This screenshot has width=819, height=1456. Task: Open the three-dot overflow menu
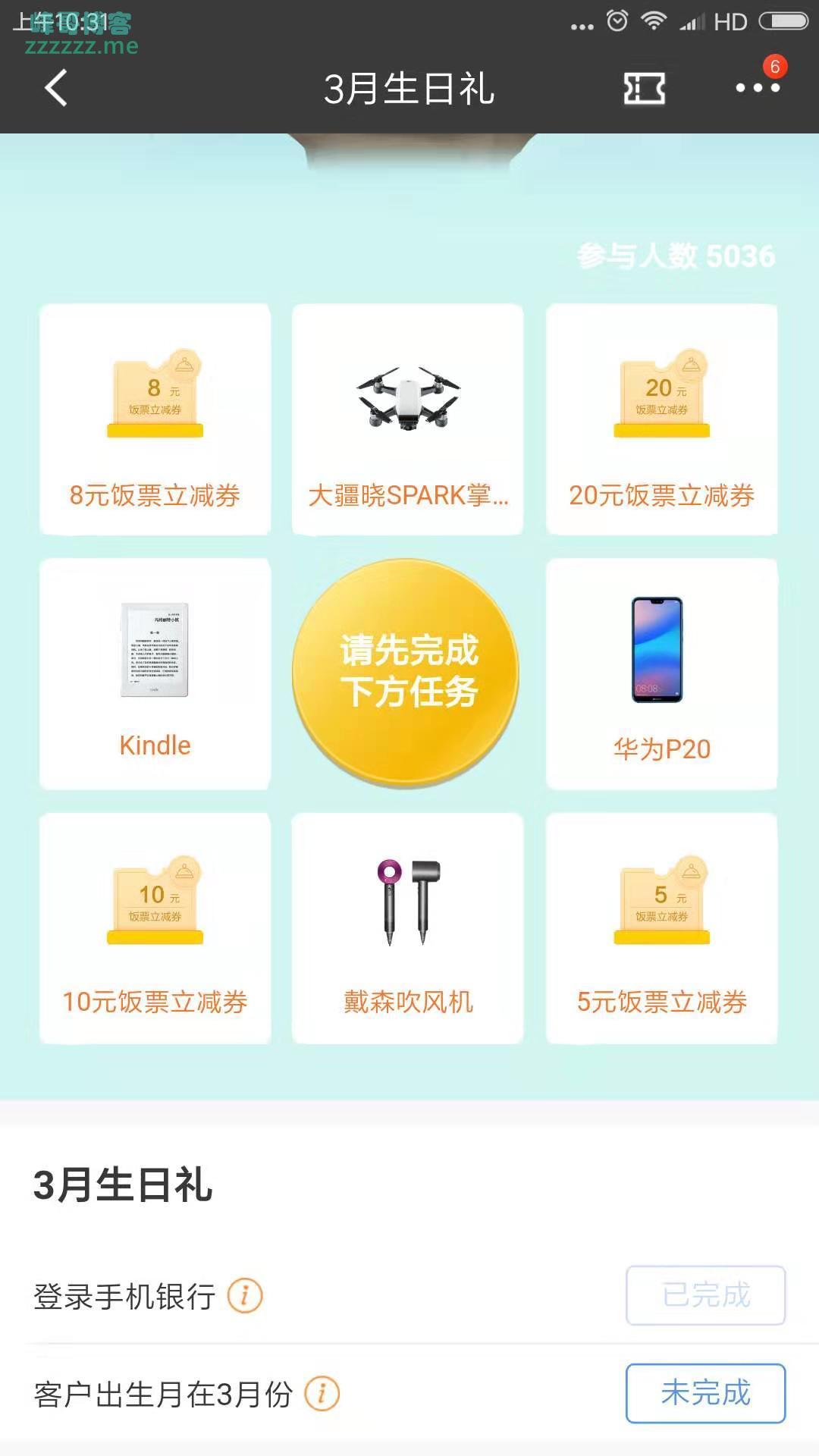coord(758,88)
